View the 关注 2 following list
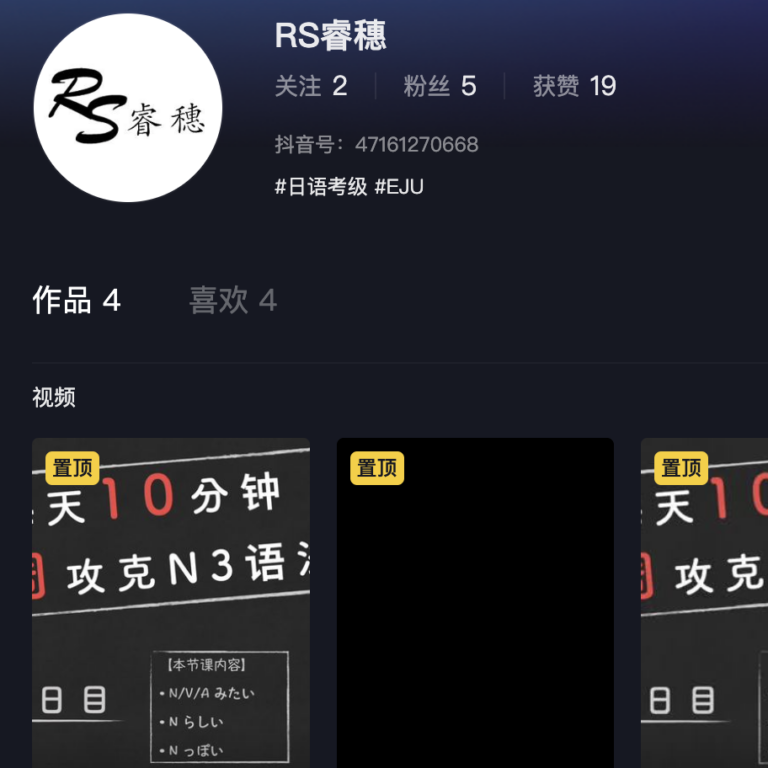This screenshot has height=768, width=768. click(x=311, y=86)
